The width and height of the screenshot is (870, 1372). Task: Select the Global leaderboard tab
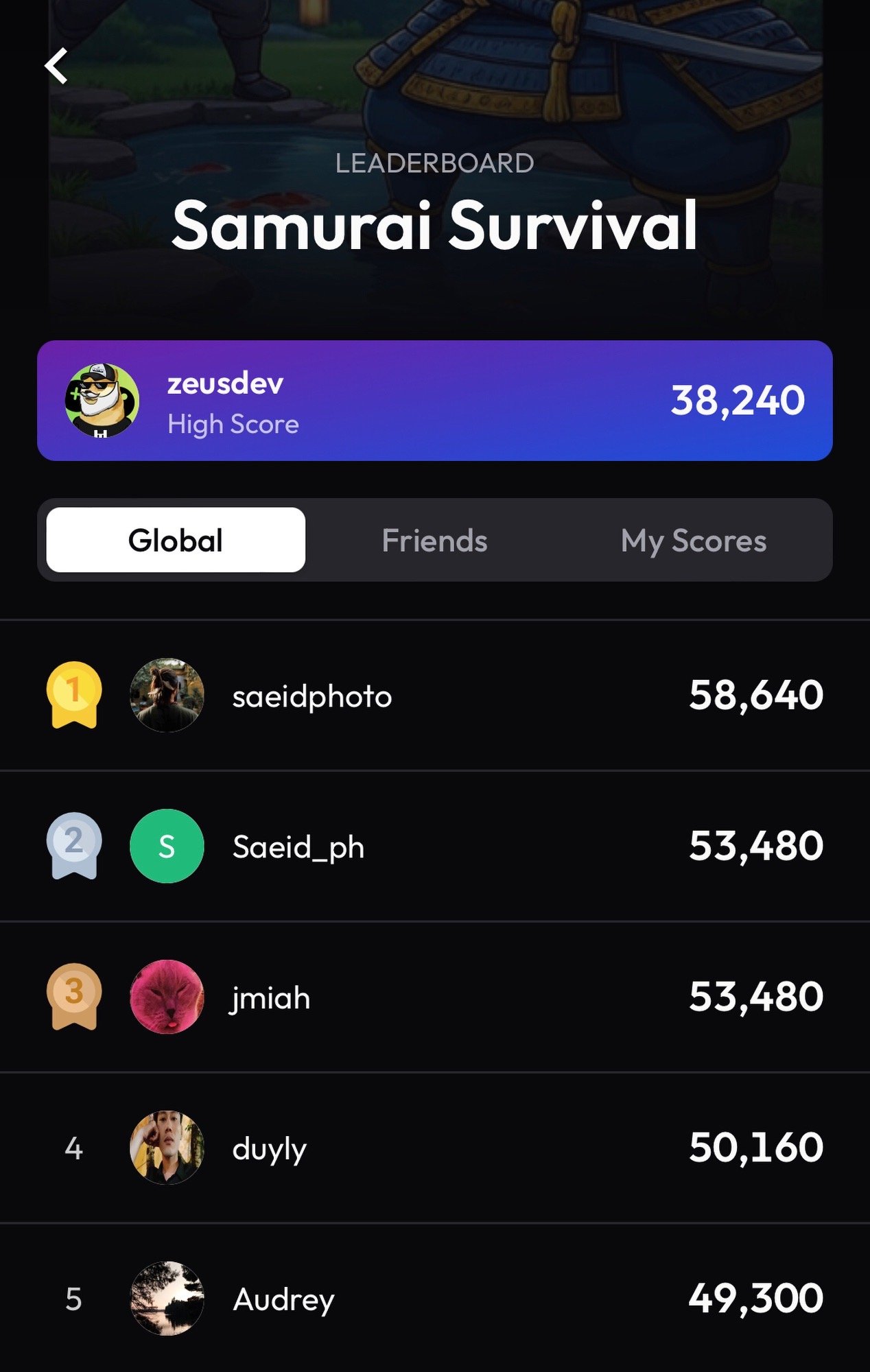[176, 541]
